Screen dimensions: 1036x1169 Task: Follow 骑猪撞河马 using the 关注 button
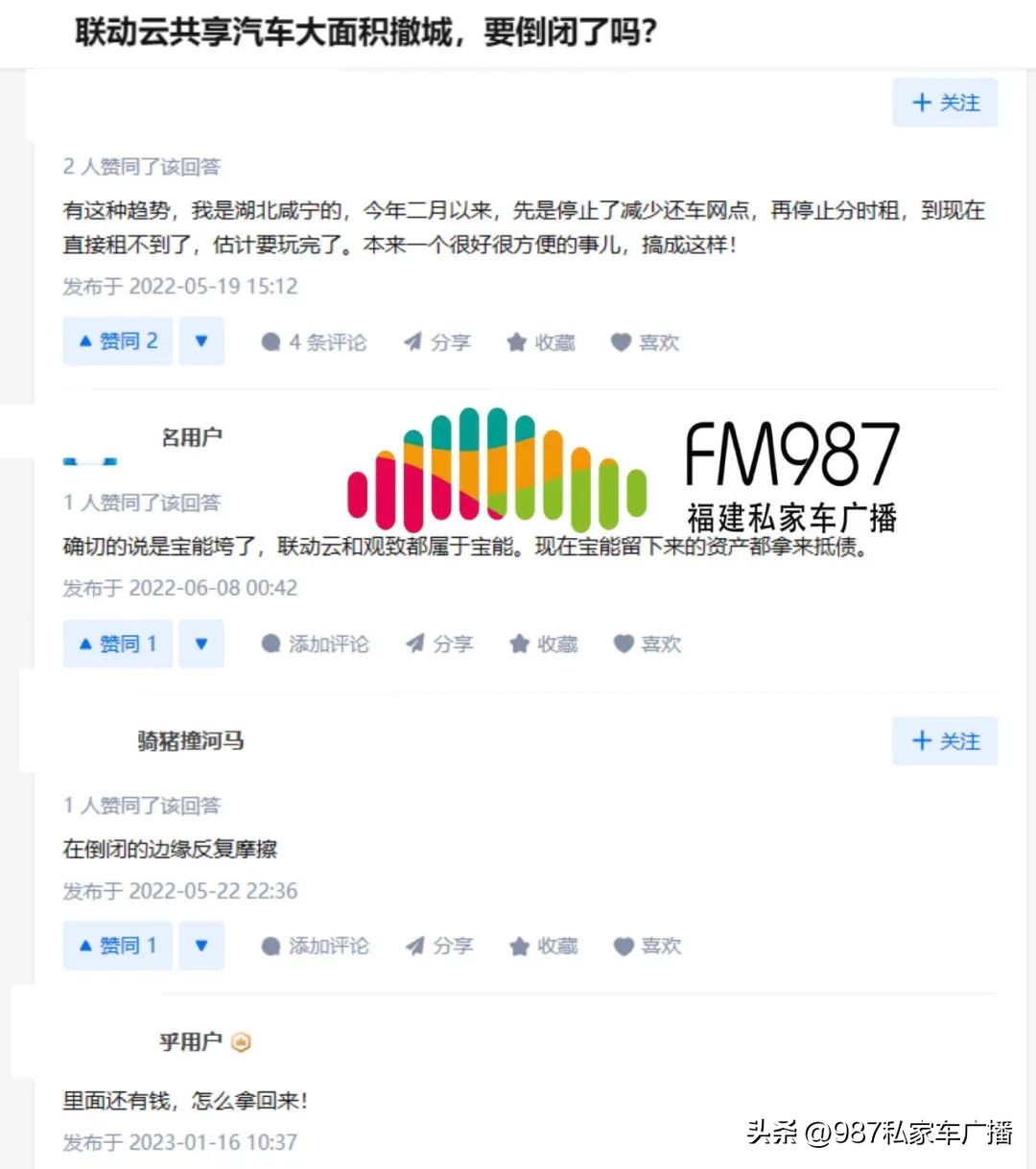(945, 740)
